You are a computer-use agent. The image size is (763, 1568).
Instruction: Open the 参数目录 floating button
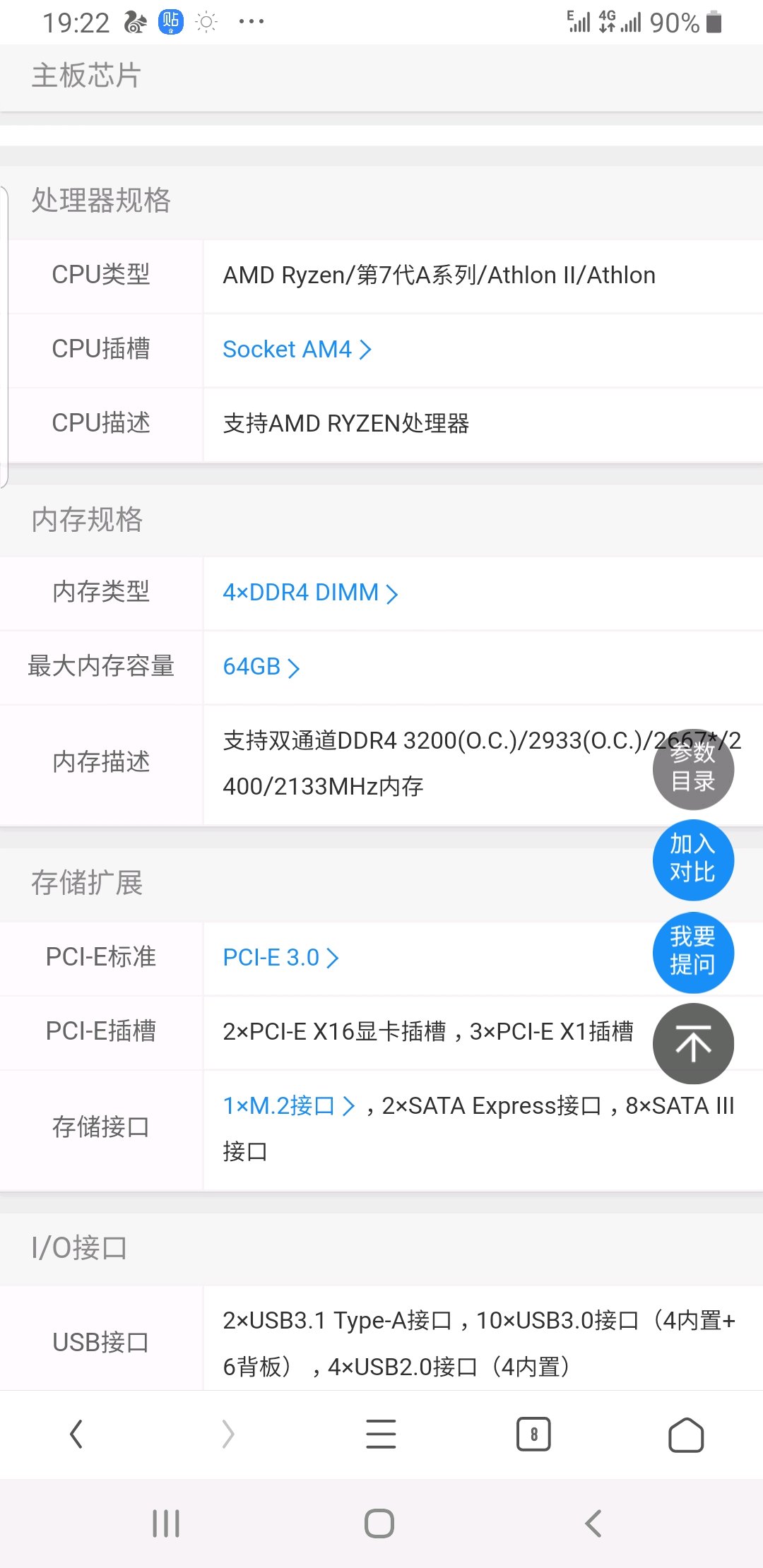pyautogui.click(x=693, y=769)
